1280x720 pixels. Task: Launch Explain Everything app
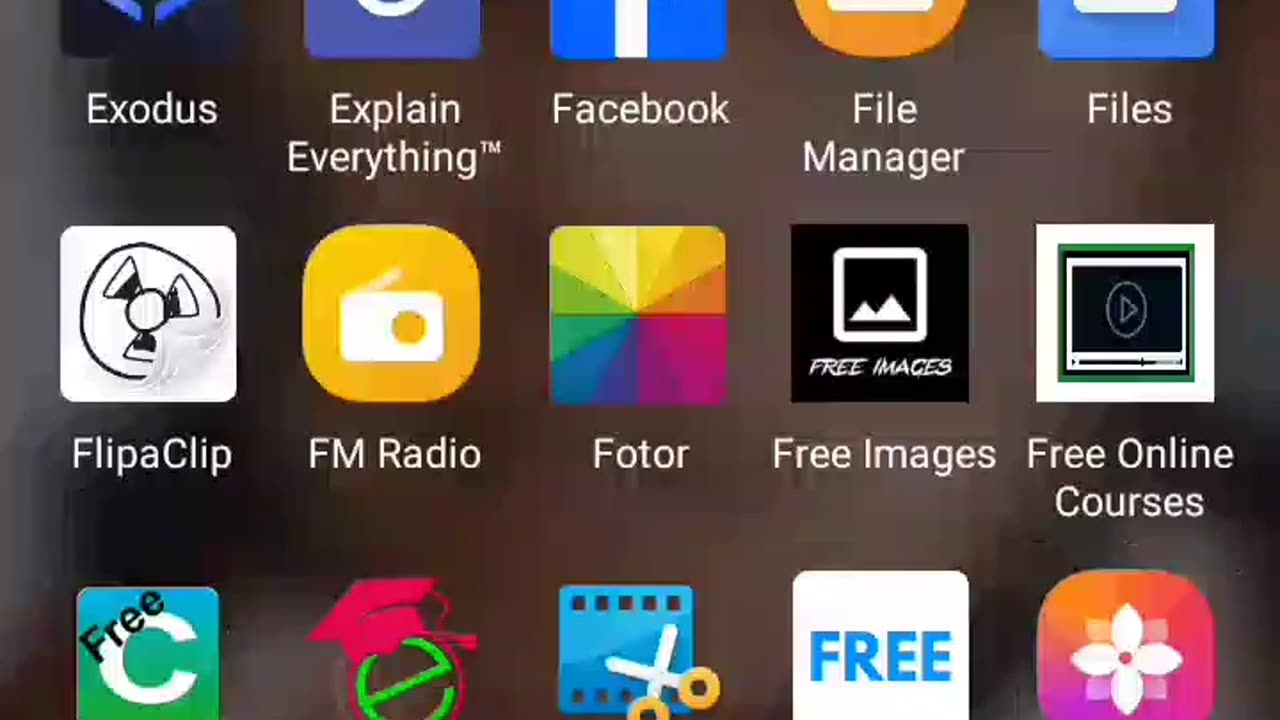(393, 30)
